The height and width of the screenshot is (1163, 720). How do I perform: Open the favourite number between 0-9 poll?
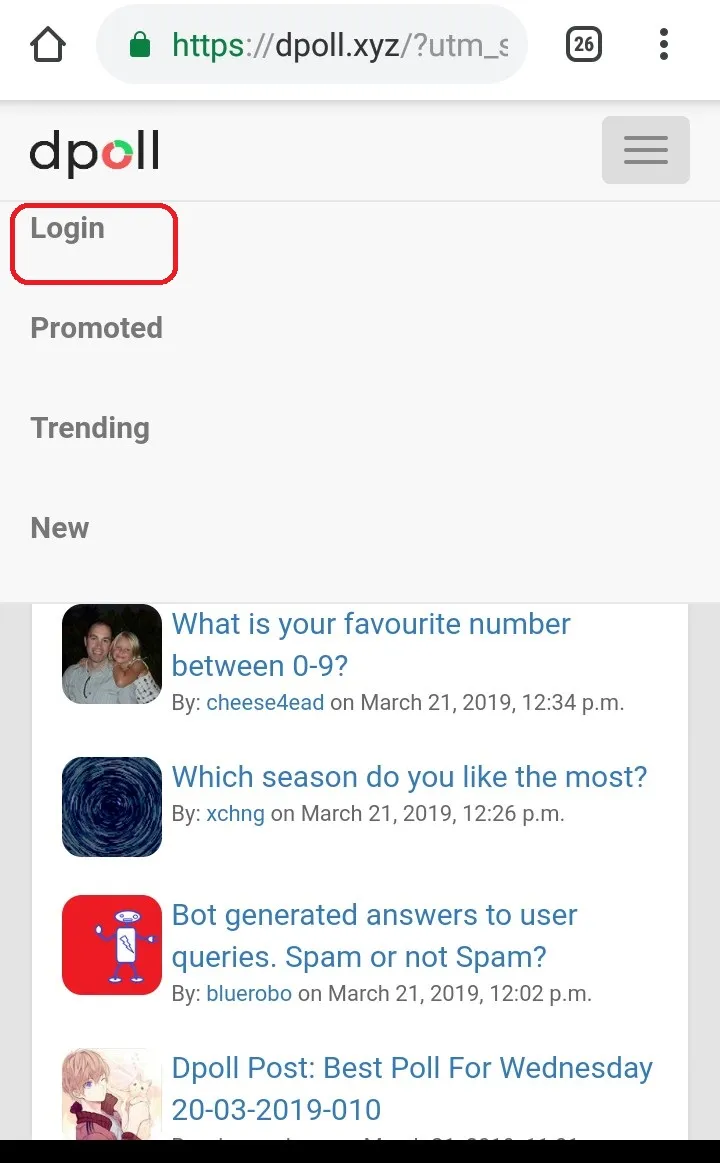coord(371,644)
